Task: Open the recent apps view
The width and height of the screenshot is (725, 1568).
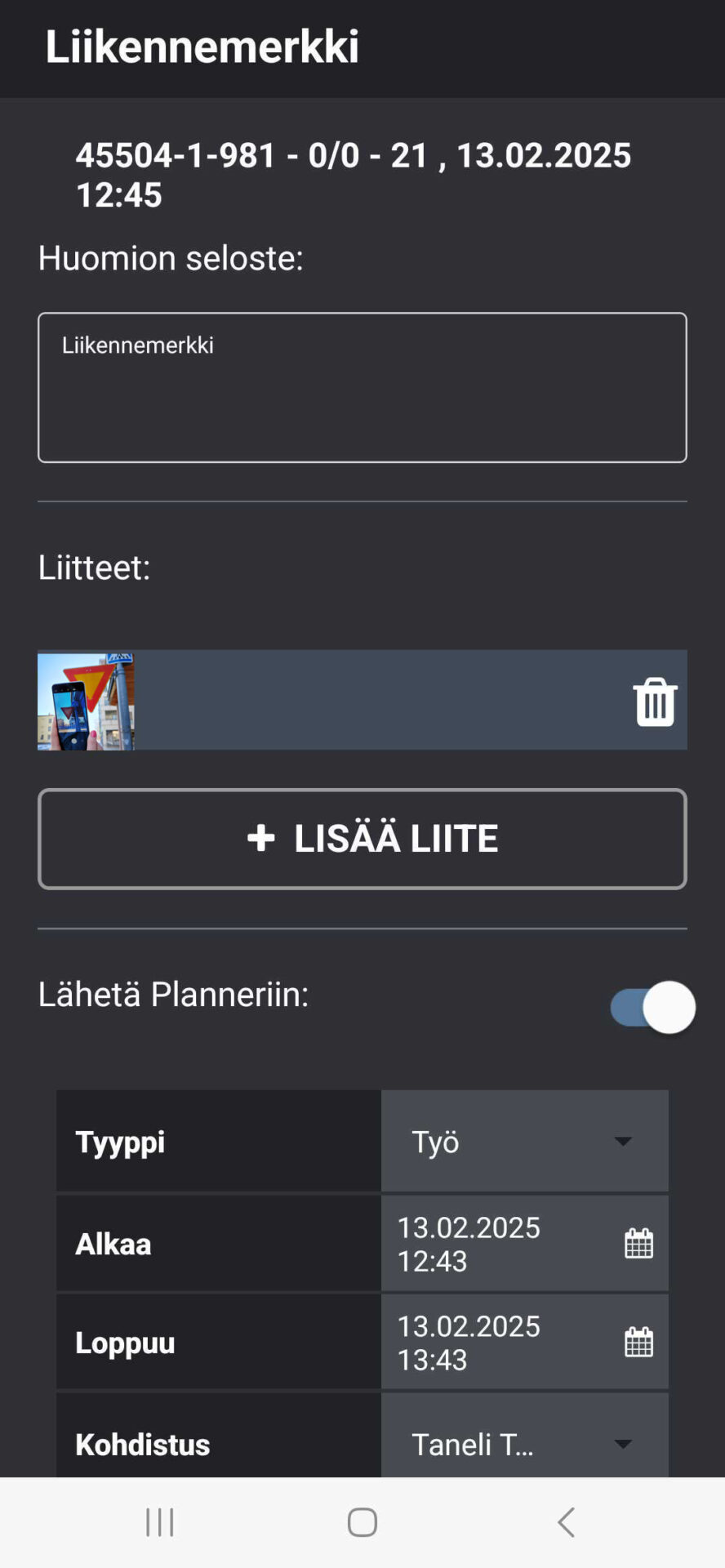Action: point(160,1522)
